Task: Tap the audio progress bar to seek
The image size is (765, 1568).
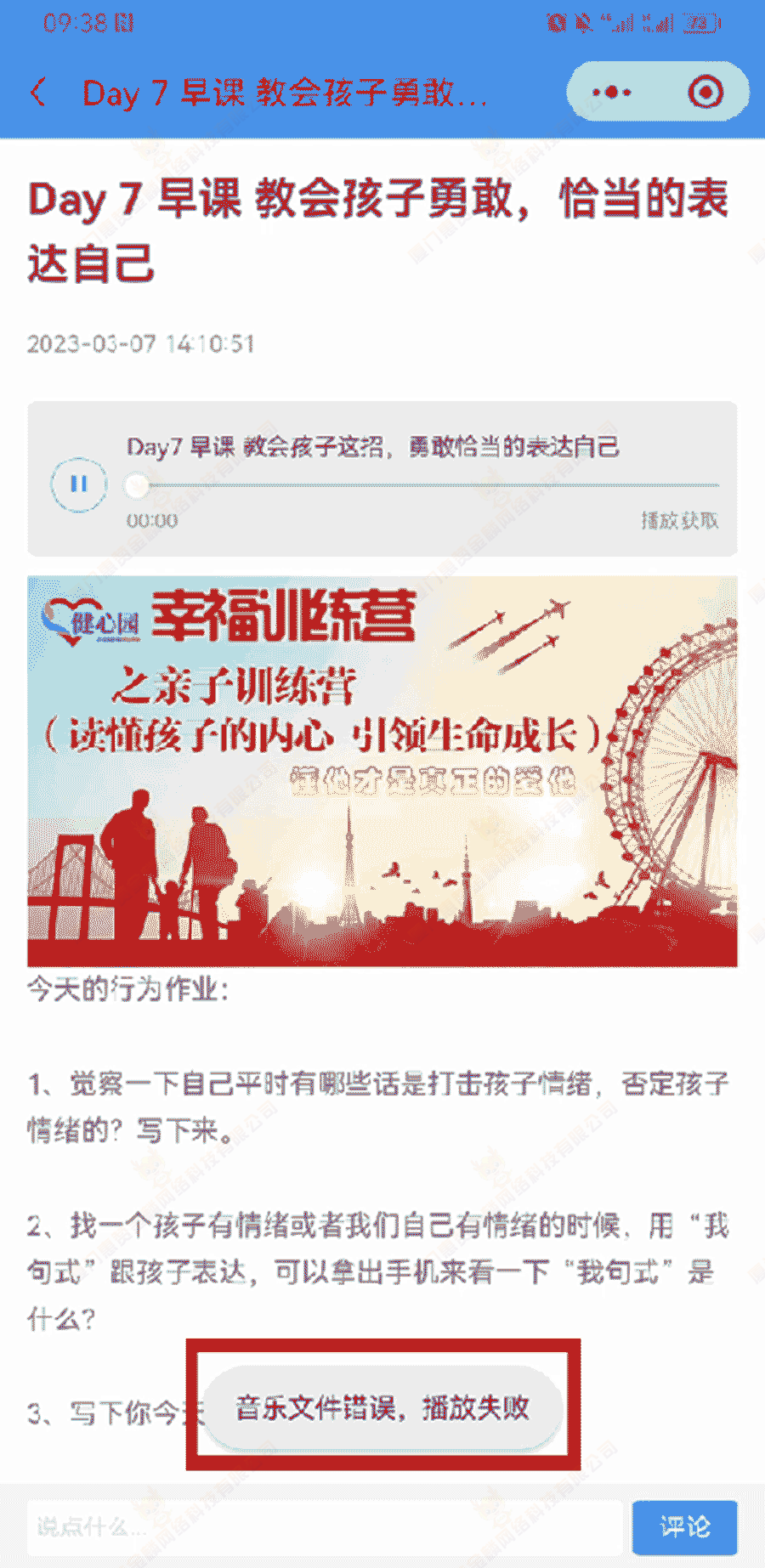Action: pyautogui.click(x=425, y=485)
